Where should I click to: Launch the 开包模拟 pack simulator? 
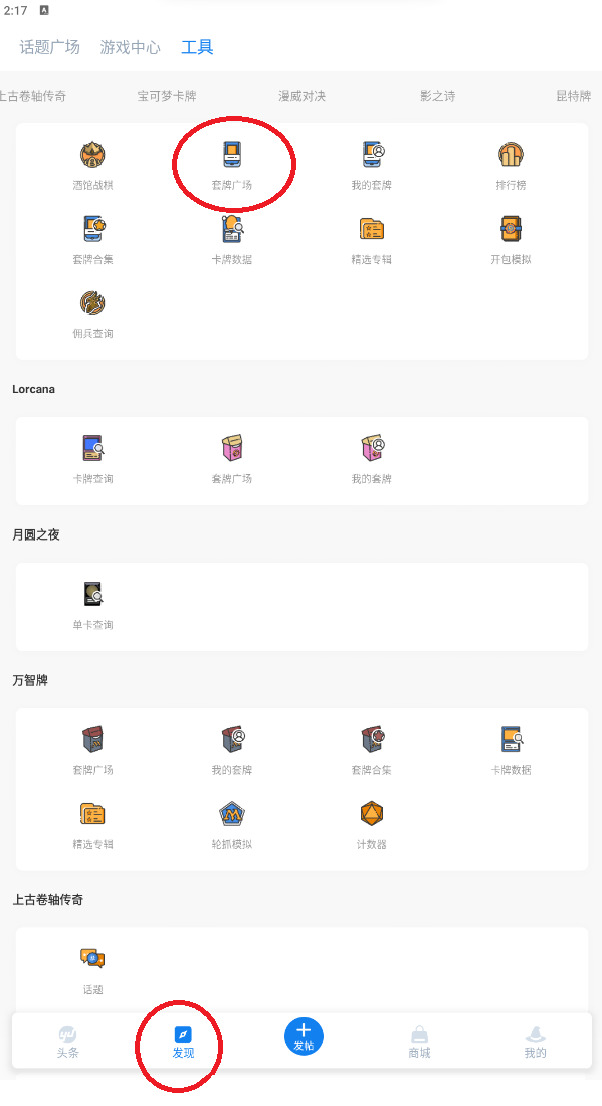[x=511, y=240]
